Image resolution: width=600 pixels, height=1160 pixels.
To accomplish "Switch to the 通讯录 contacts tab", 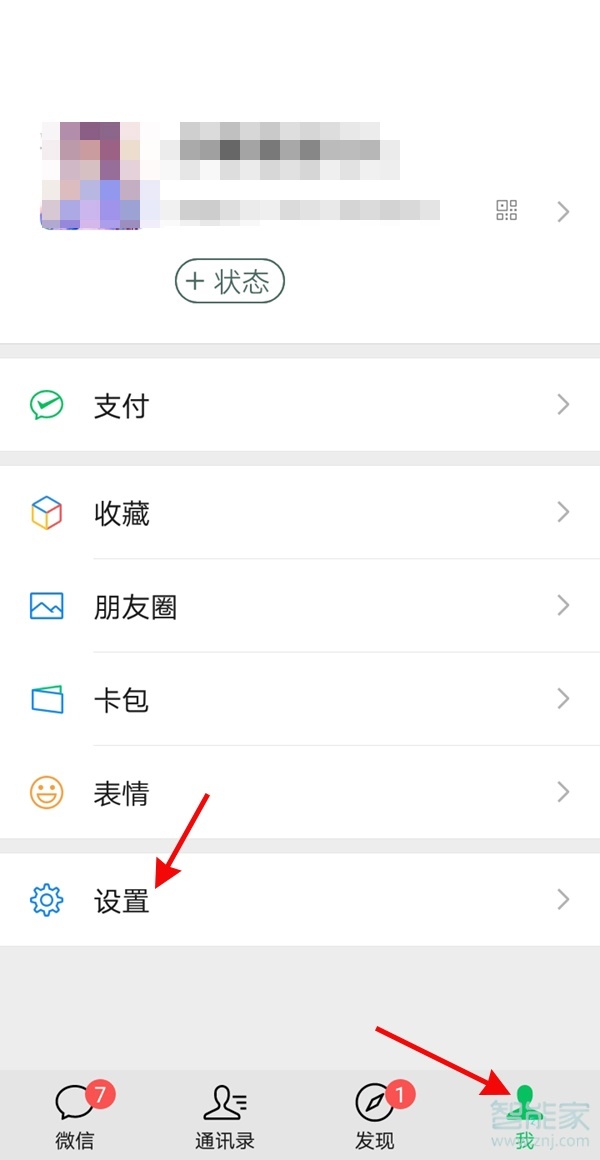I will coord(225,1115).
